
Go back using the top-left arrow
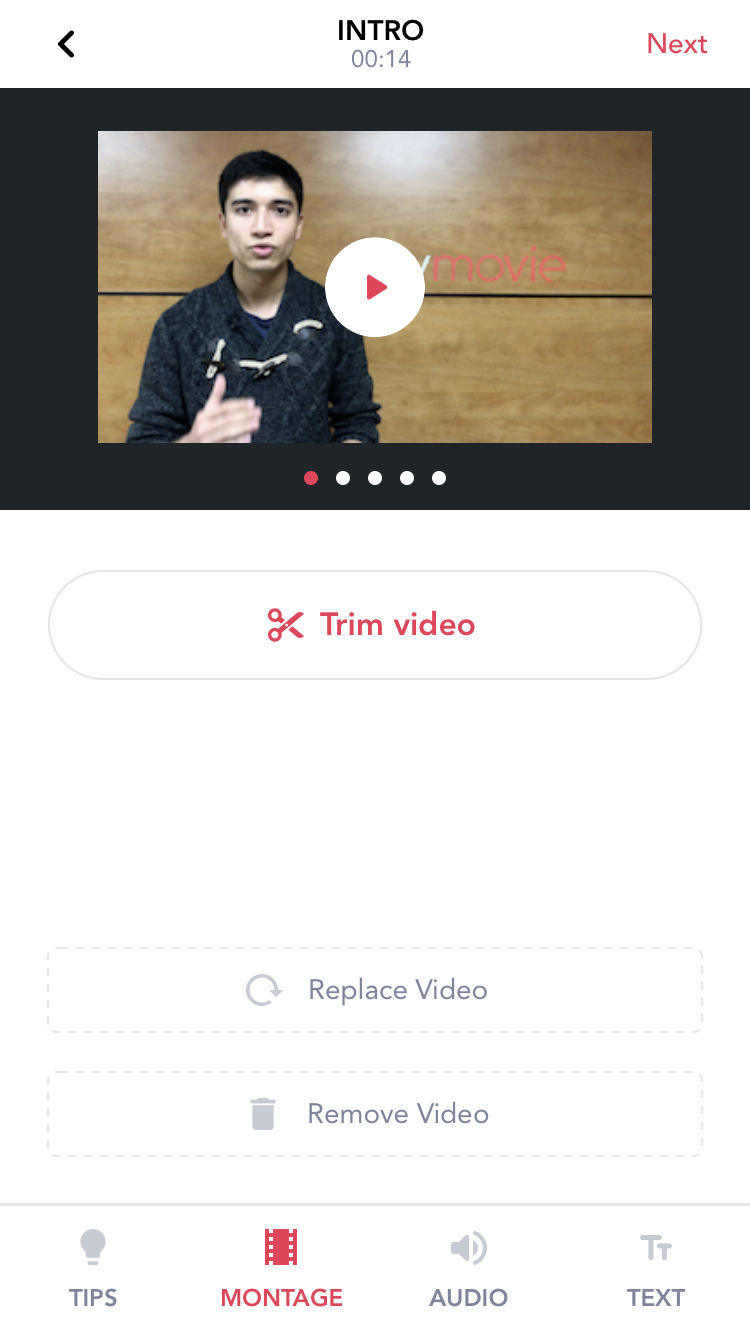tap(66, 44)
